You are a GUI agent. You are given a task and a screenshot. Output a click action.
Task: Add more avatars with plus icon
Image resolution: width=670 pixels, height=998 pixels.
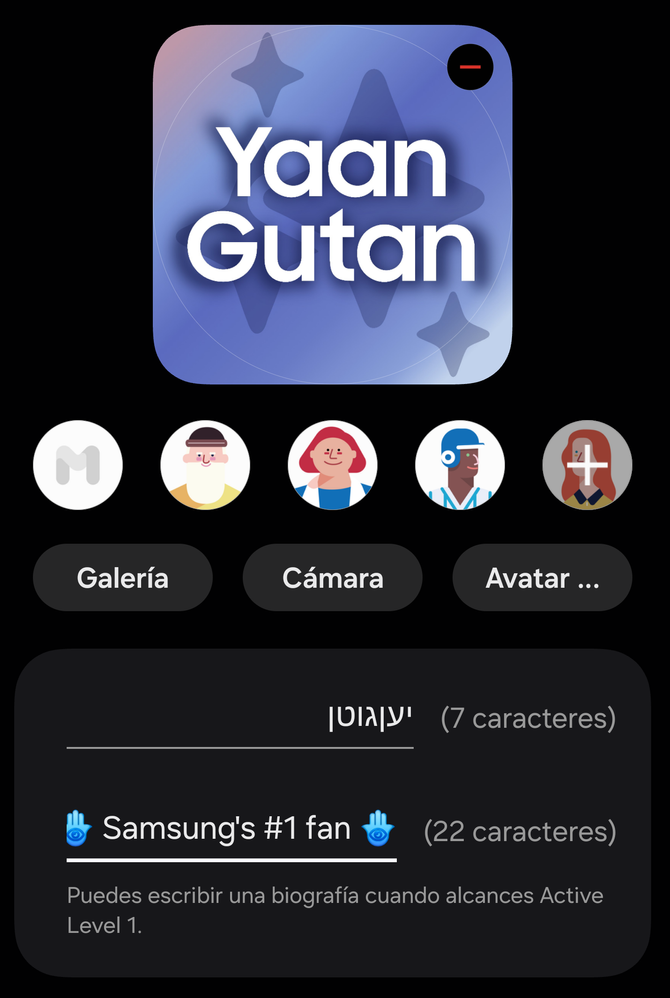587,466
